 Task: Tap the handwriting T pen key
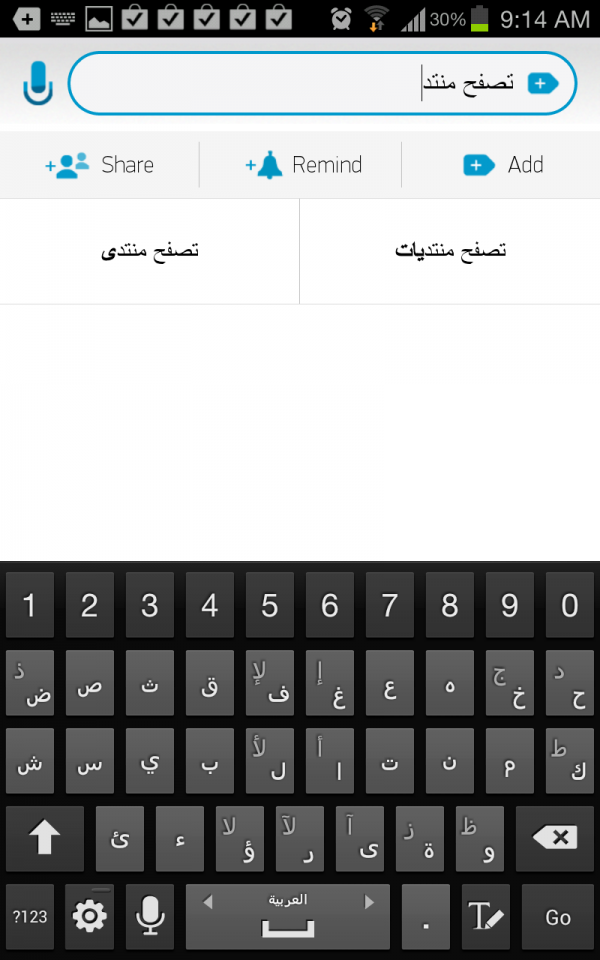[486, 917]
